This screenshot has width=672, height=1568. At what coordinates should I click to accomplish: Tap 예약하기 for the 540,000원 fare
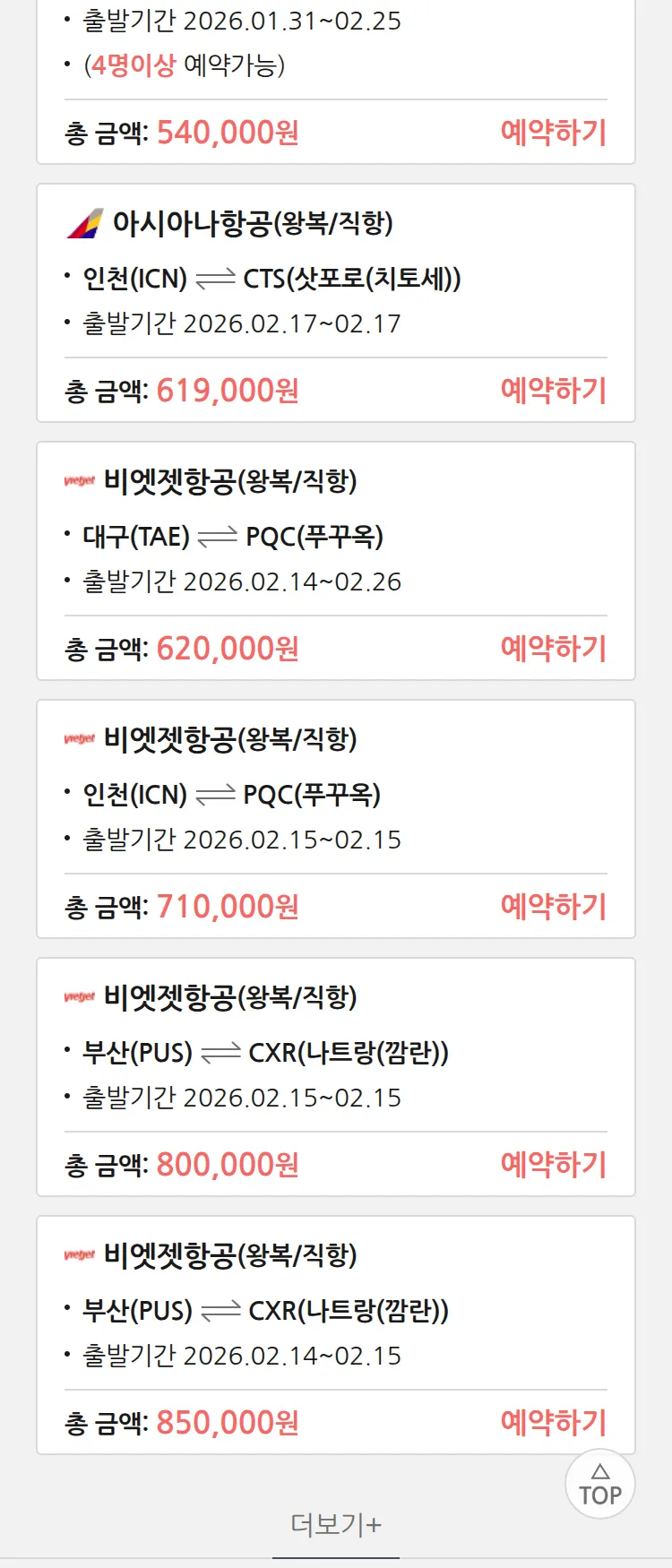pyautogui.click(x=553, y=133)
